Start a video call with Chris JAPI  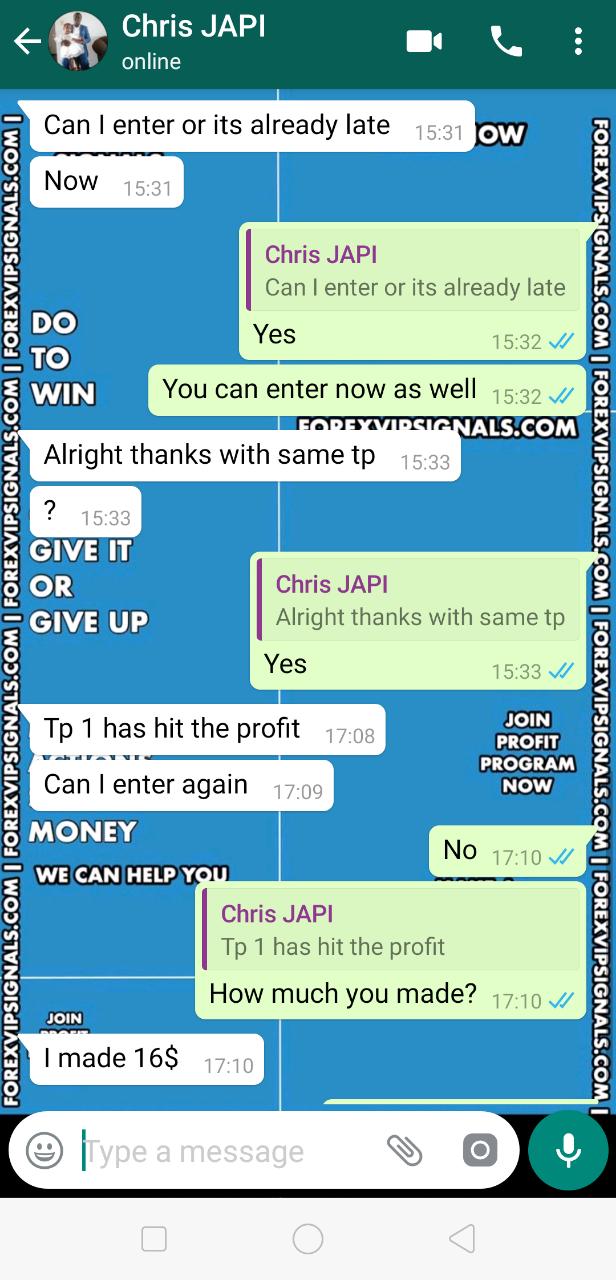click(x=424, y=41)
